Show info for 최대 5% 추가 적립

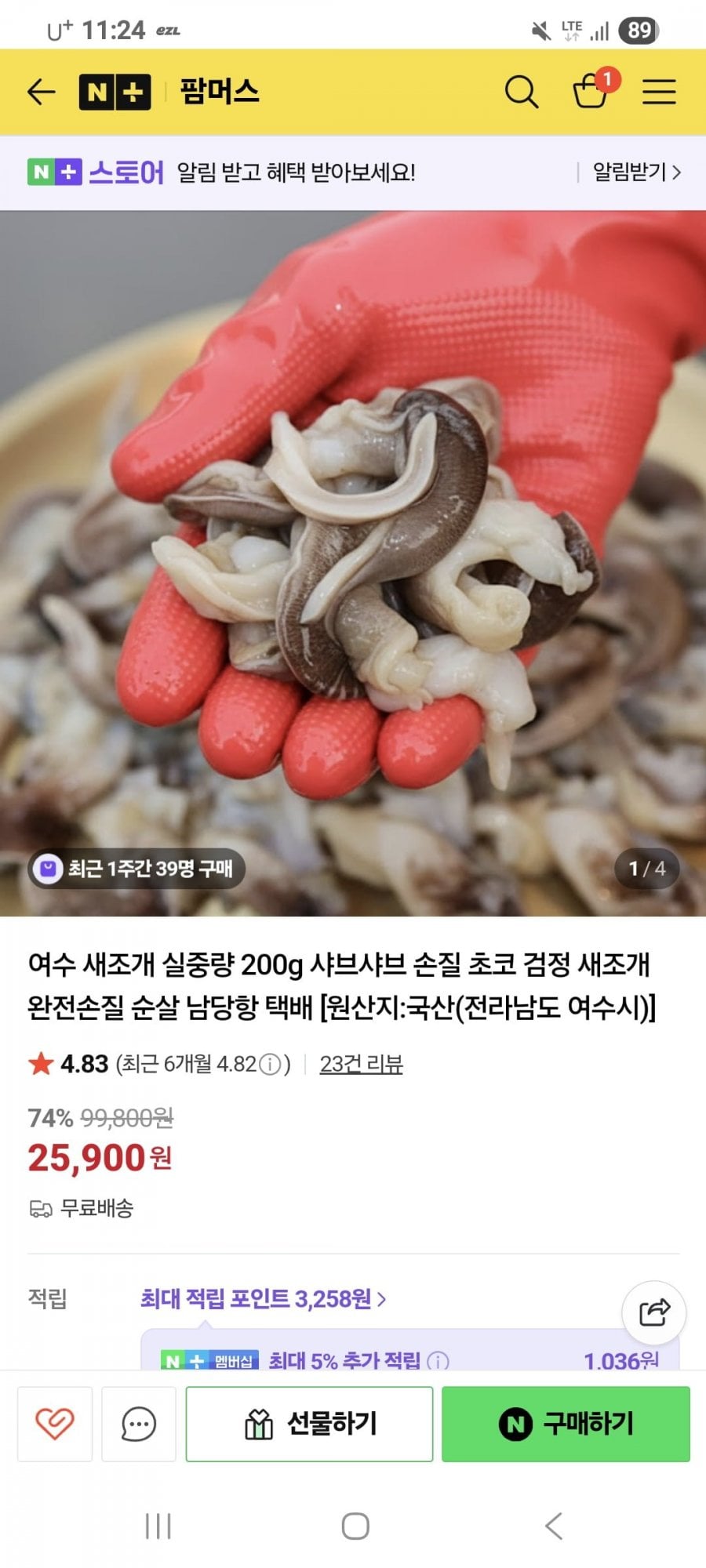pyautogui.click(x=438, y=1360)
